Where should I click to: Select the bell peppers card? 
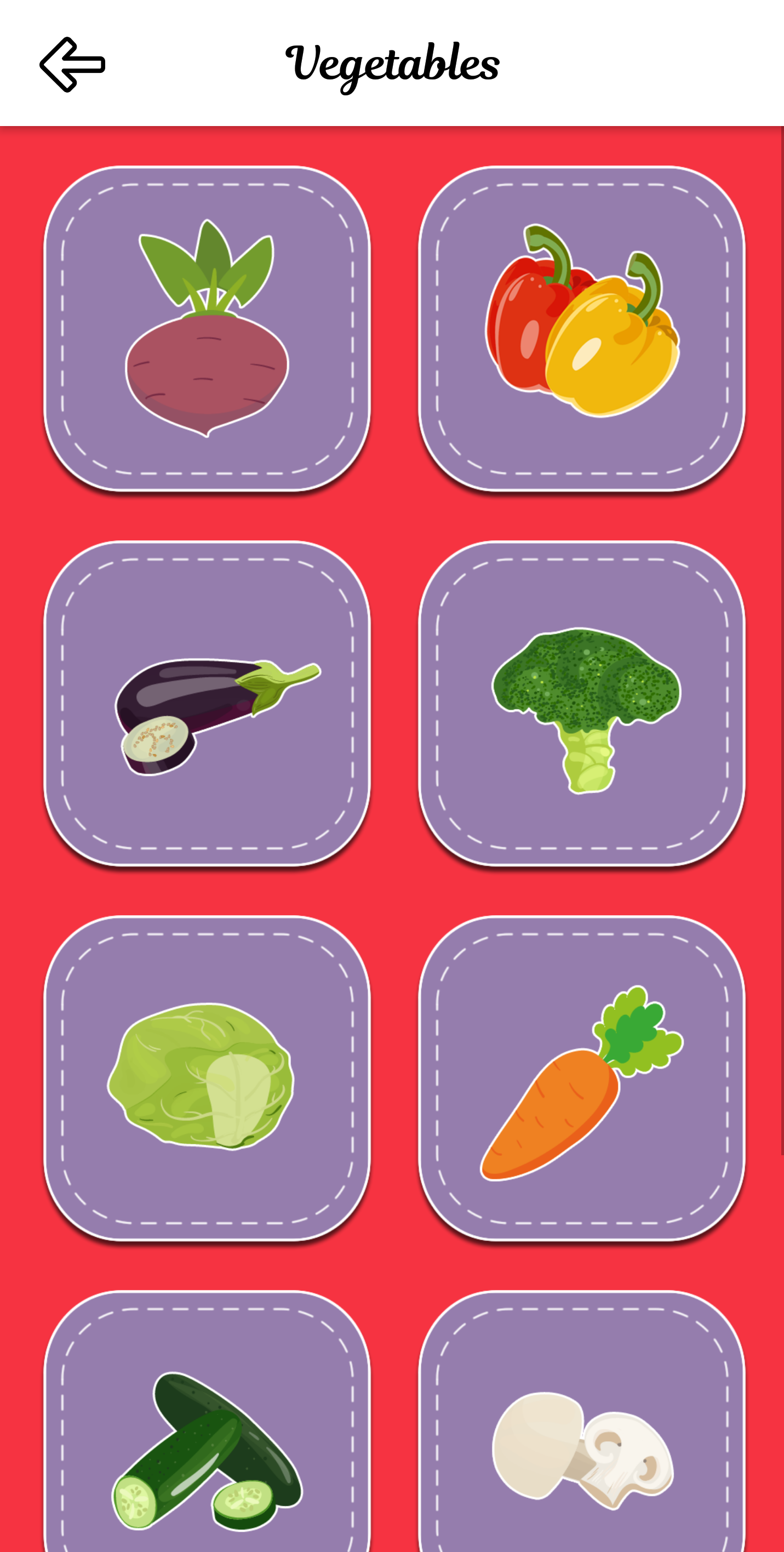pyautogui.click(x=582, y=329)
